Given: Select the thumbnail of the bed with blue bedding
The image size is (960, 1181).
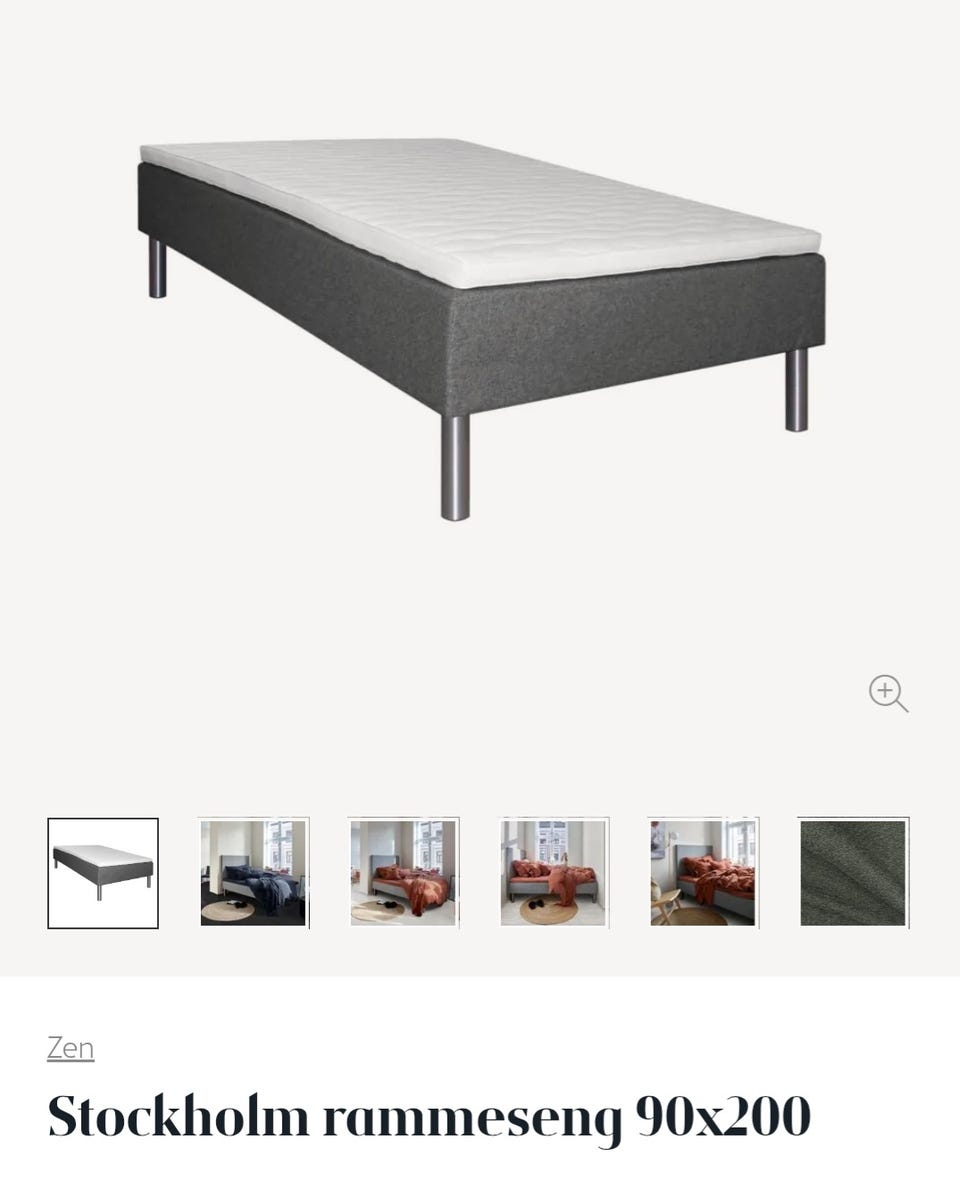Looking at the screenshot, I should [x=253, y=873].
